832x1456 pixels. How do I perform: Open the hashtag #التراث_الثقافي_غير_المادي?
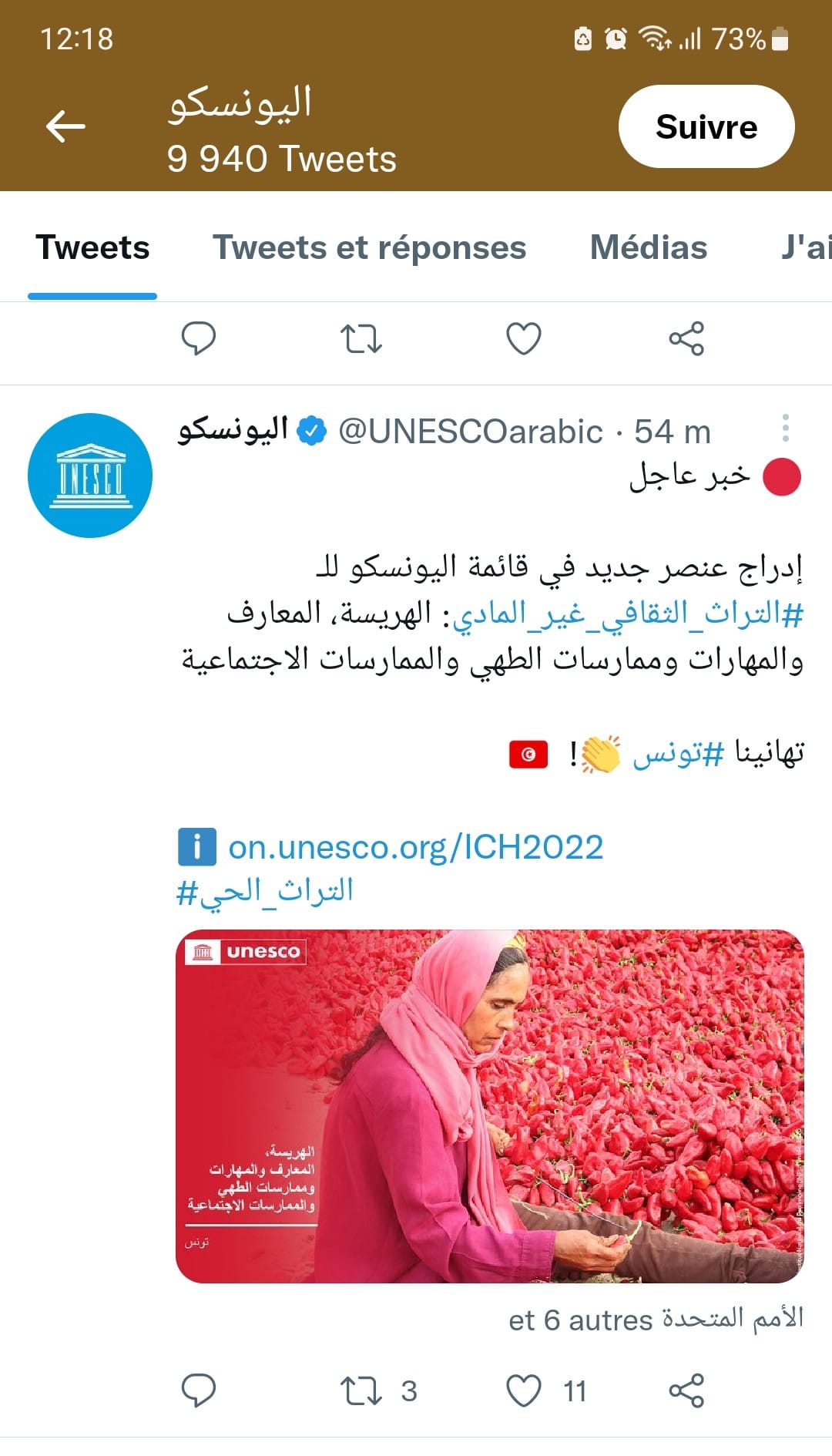[628, 614]
